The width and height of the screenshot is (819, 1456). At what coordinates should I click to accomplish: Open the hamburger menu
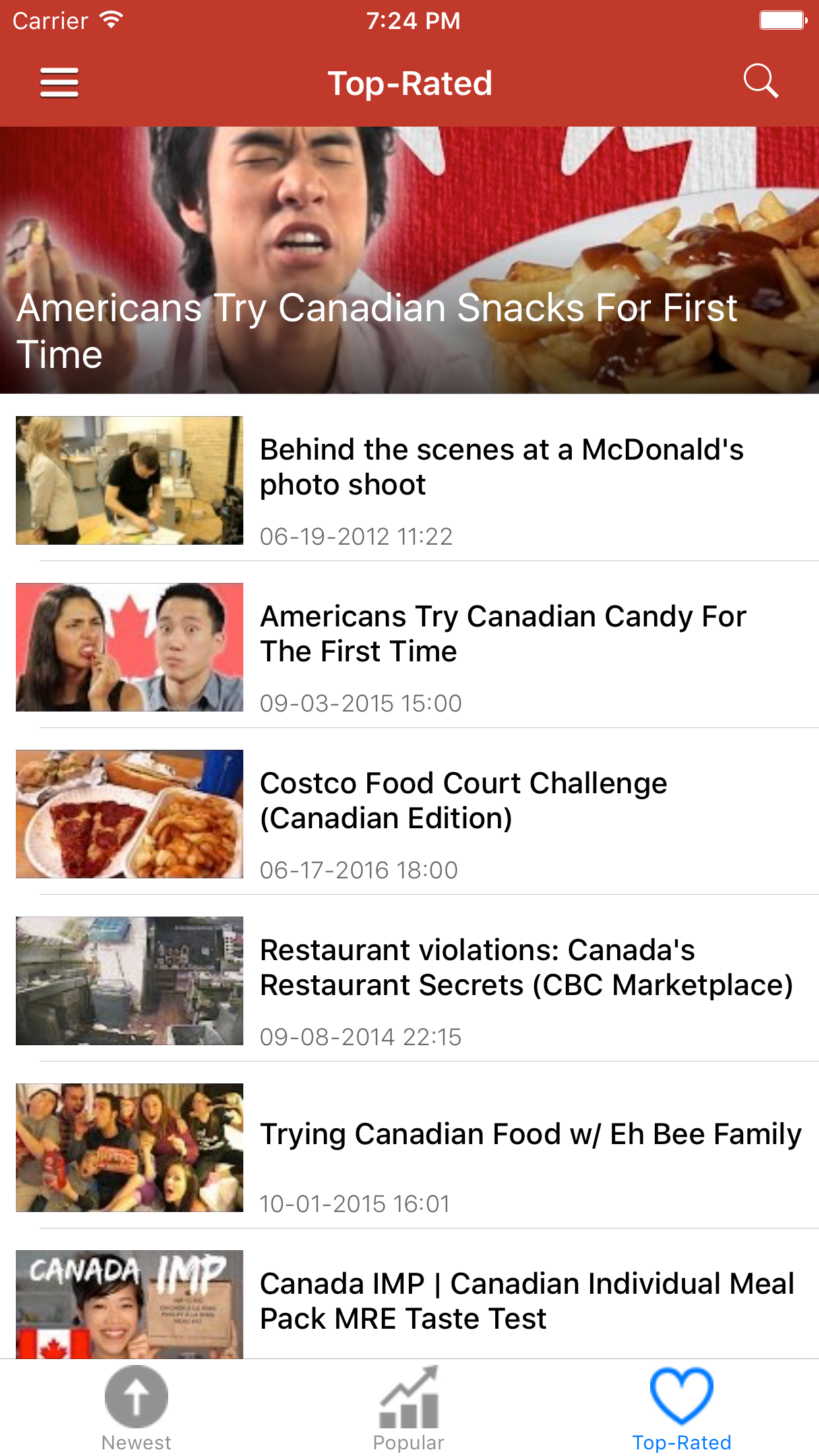(x=59, y=83)
